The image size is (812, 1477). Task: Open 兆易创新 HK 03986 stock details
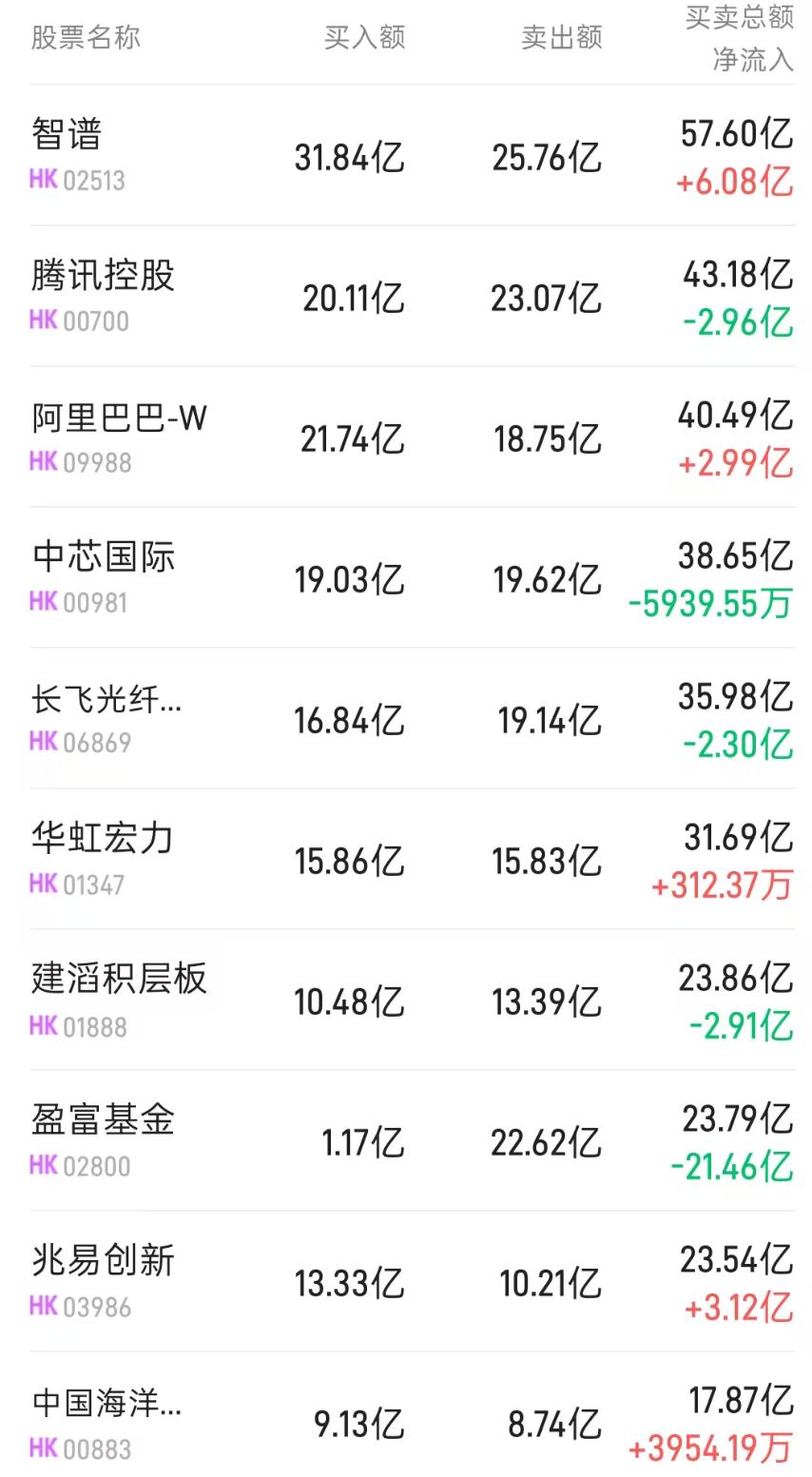pos(412,1282)
